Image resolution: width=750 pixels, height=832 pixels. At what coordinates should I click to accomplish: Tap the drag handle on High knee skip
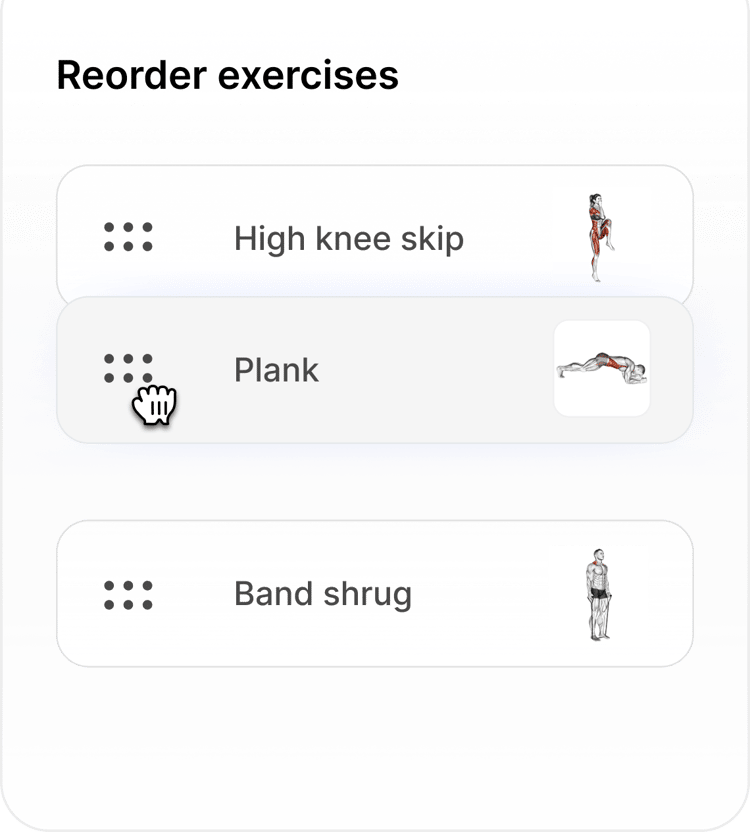pos(128,237)
